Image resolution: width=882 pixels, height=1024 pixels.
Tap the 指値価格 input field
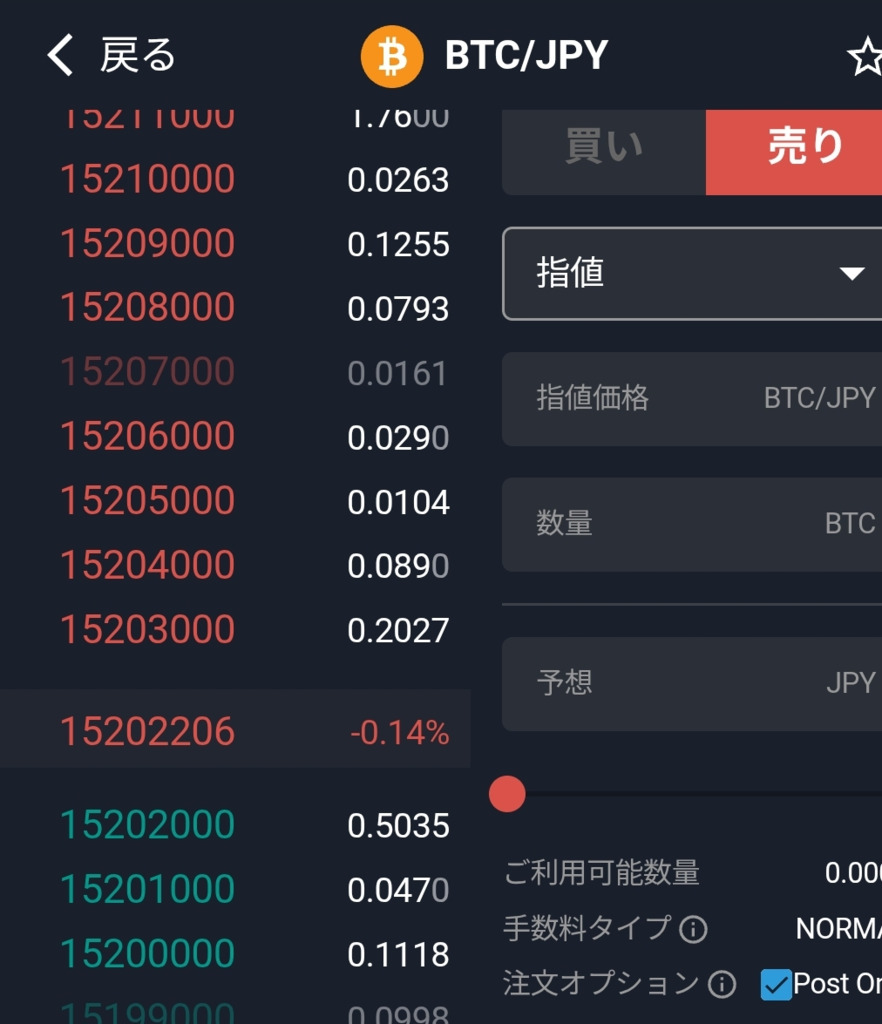click(x=692, y=399)
